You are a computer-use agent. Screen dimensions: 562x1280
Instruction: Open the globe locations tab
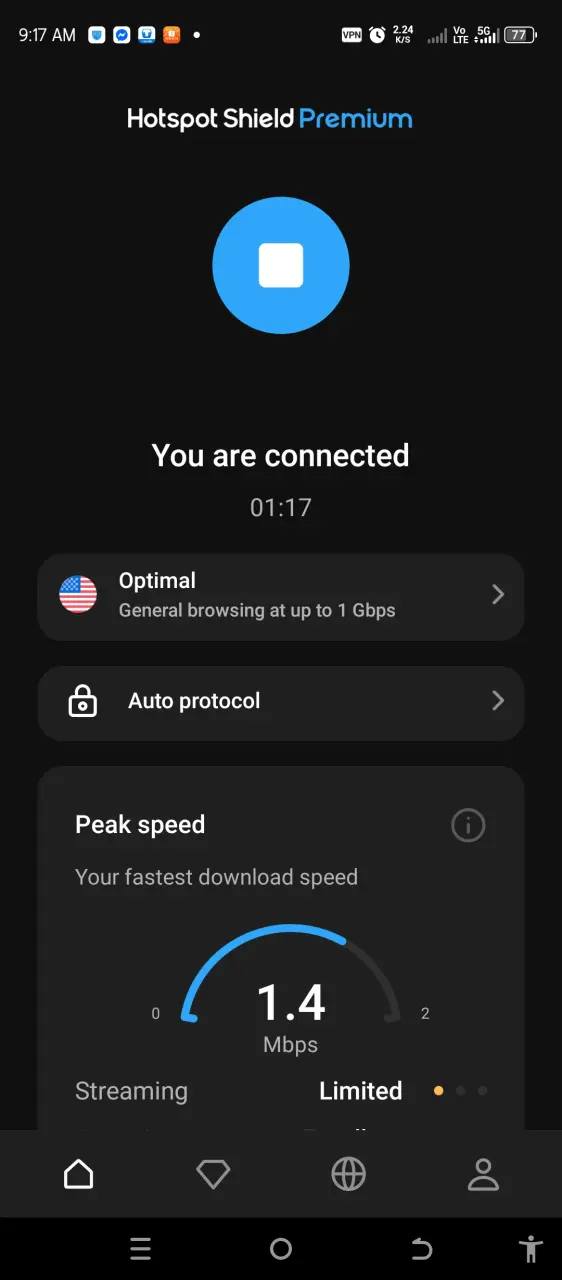[348, 1174]
